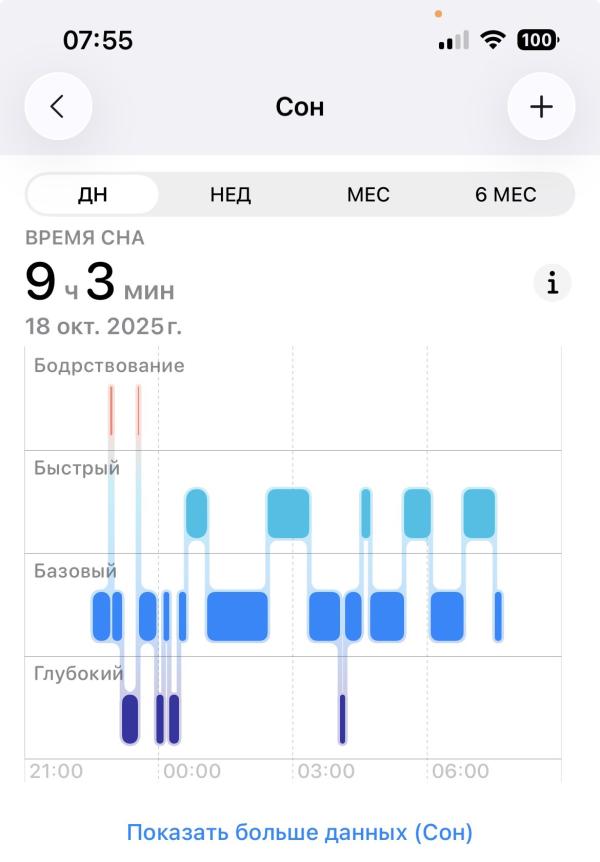This screenshot has width=600, height=862.
Task: Open the sleep time info icon
Action: (551, 284)
